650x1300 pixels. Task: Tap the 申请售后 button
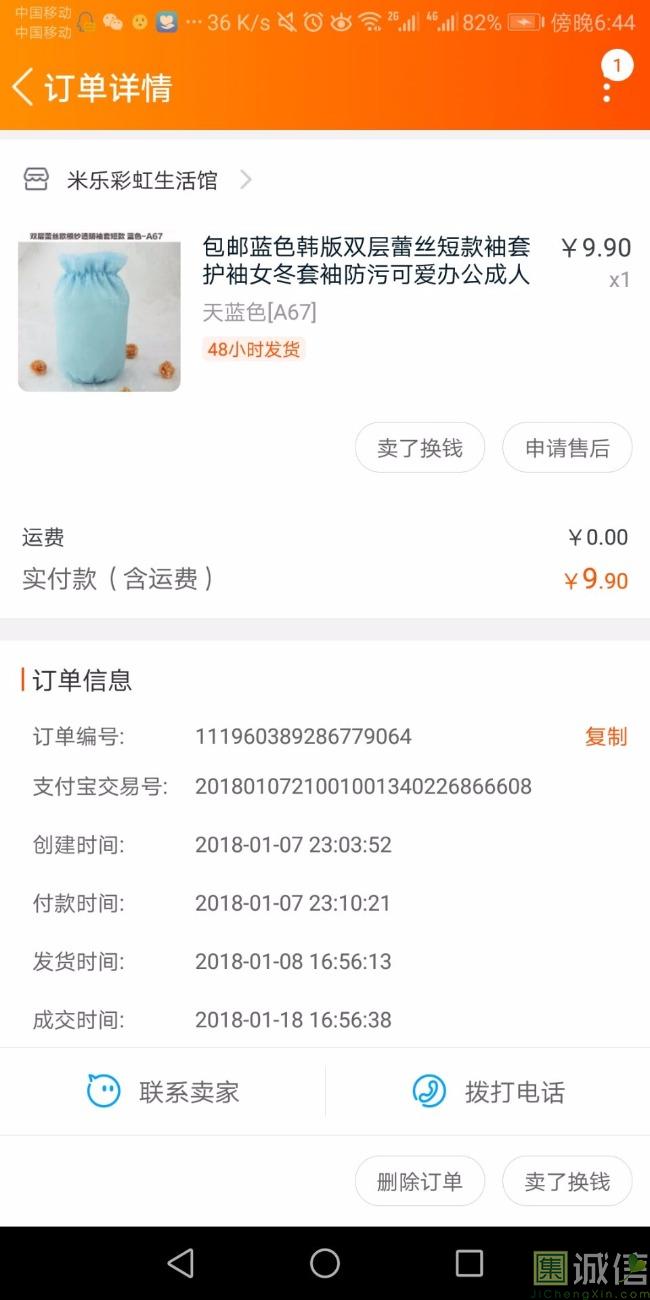pos(567,448)
